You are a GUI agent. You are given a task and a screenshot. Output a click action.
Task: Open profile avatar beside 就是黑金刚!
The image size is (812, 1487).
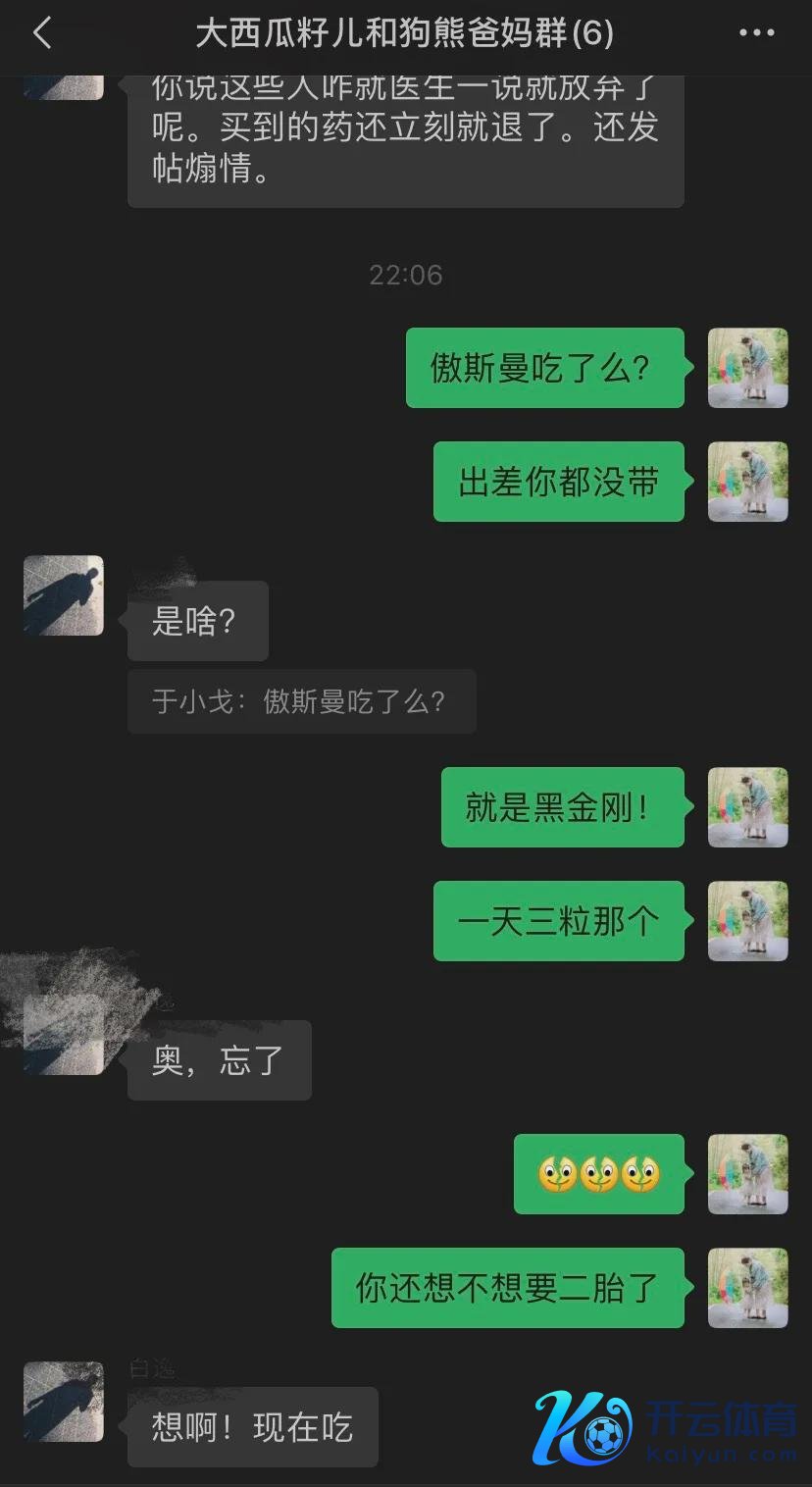pos(747,807)
